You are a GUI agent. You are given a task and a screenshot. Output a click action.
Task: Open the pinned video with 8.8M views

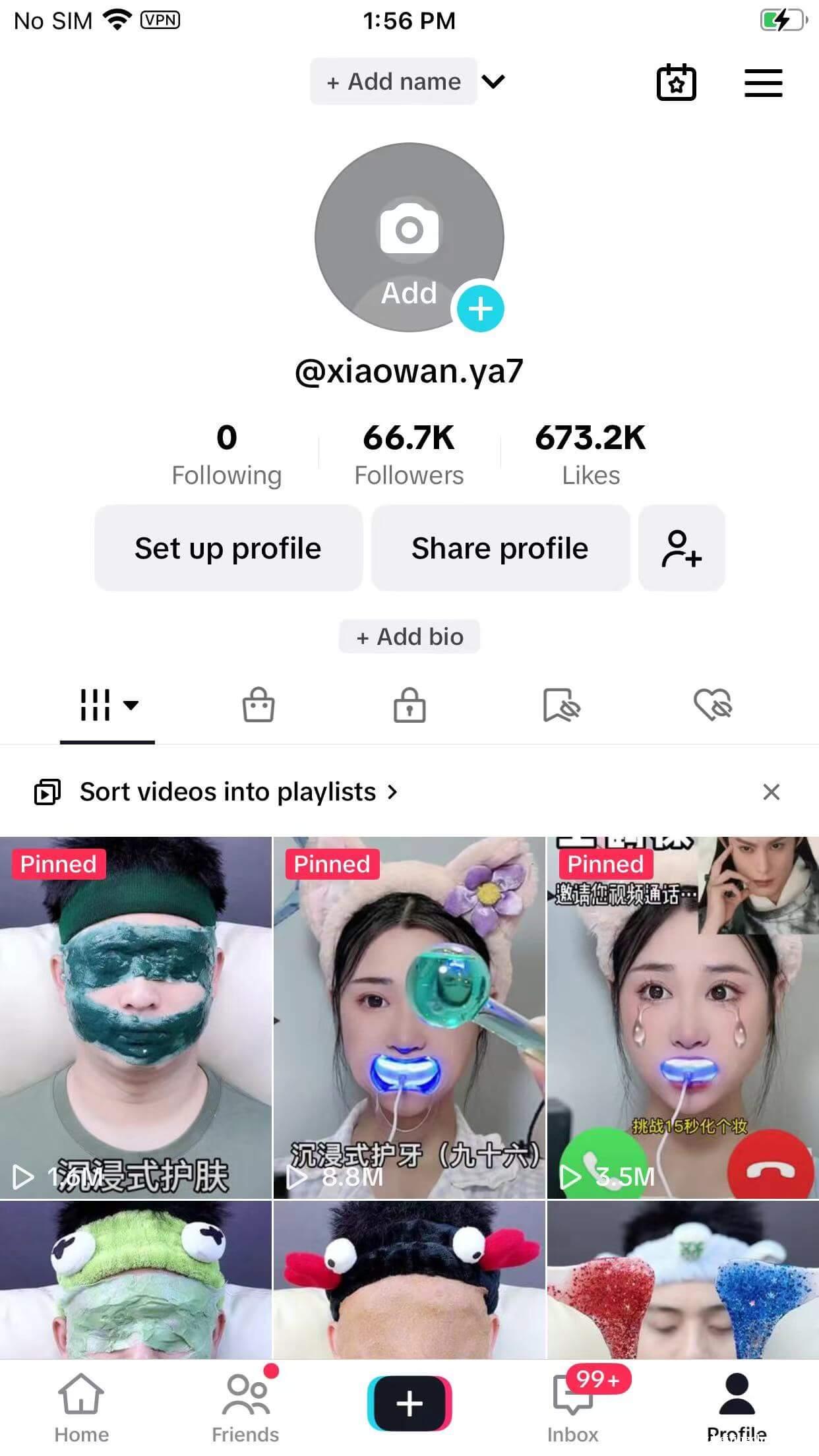409,1017
